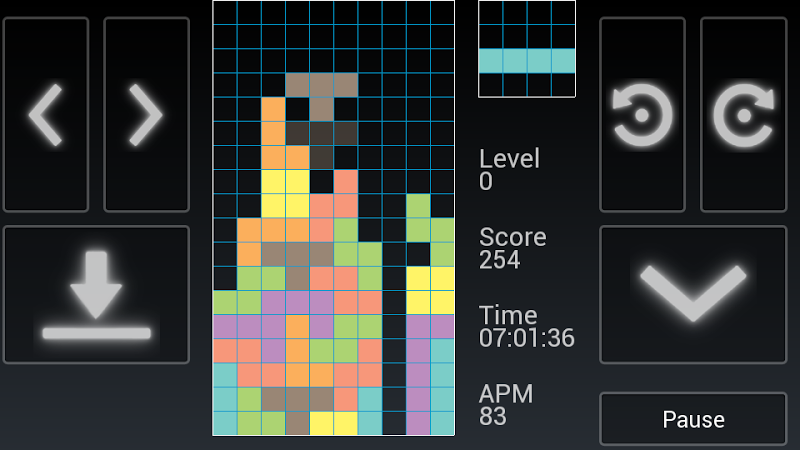
Task: Pause the game
Action: pyautogui.click(x=693, y=419)
